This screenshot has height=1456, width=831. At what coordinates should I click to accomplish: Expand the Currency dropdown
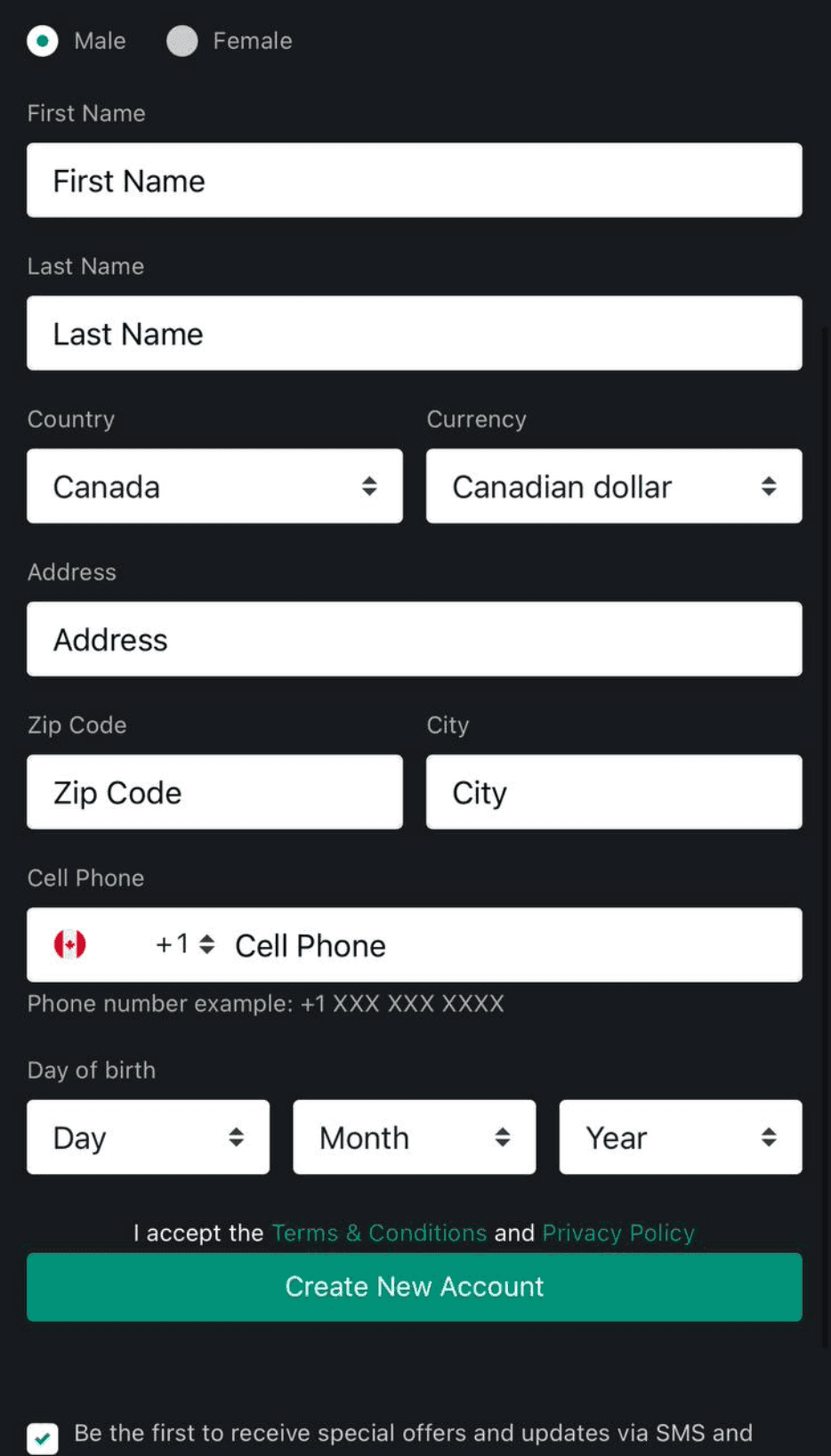click(613, 486)
